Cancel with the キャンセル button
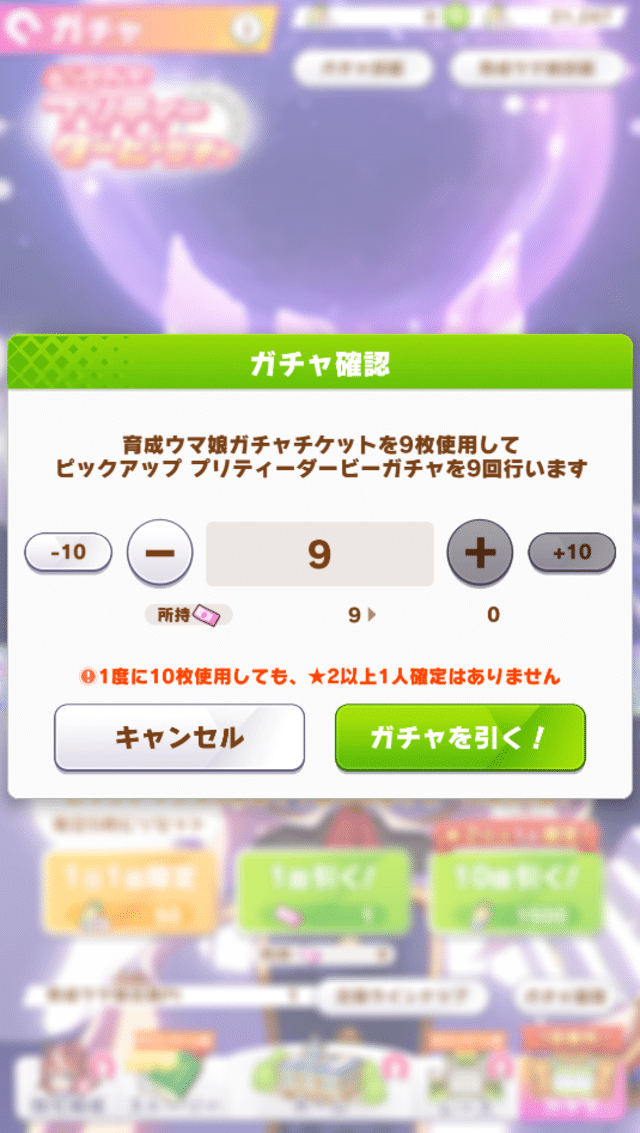This screenshot has height=1133, width=640. 179,738
